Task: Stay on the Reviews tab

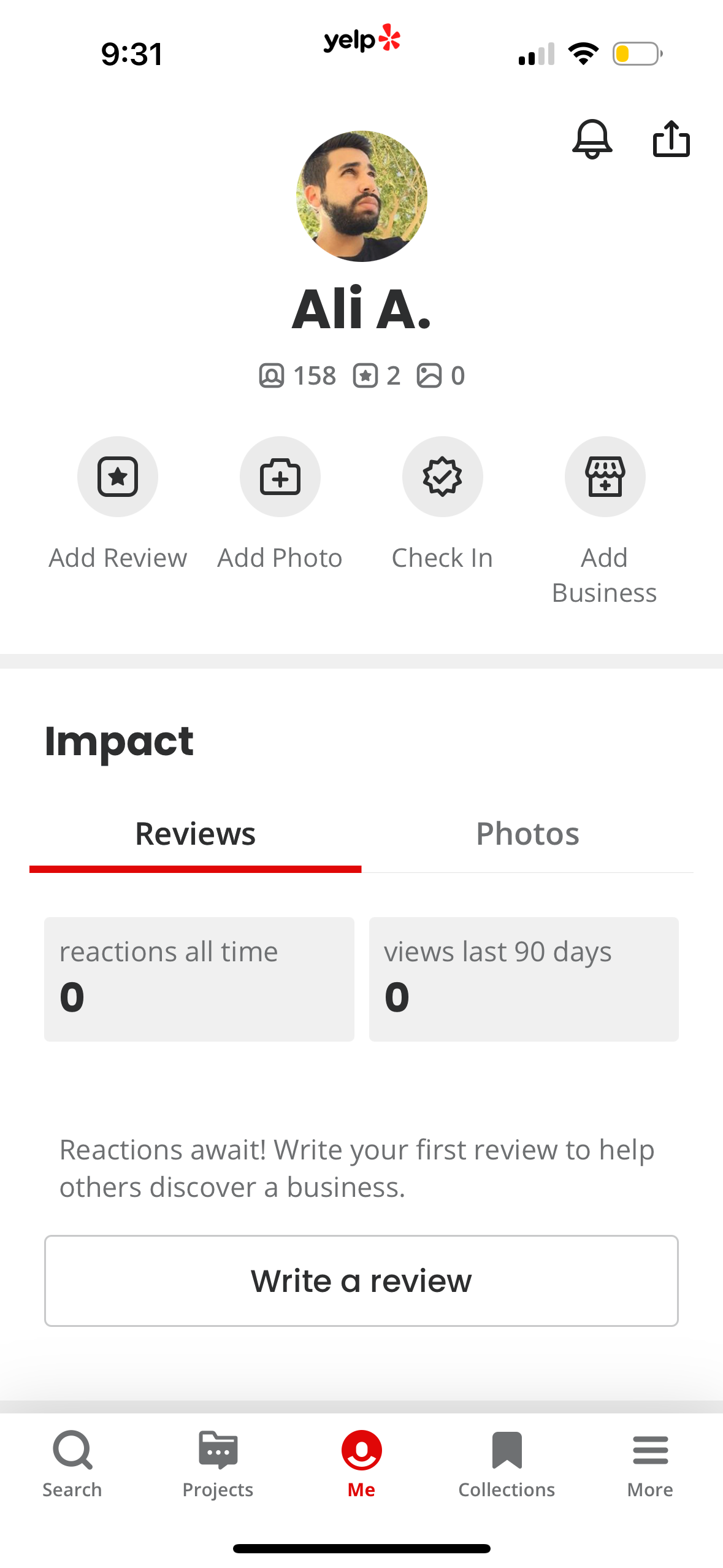Action: click(195, 834)
